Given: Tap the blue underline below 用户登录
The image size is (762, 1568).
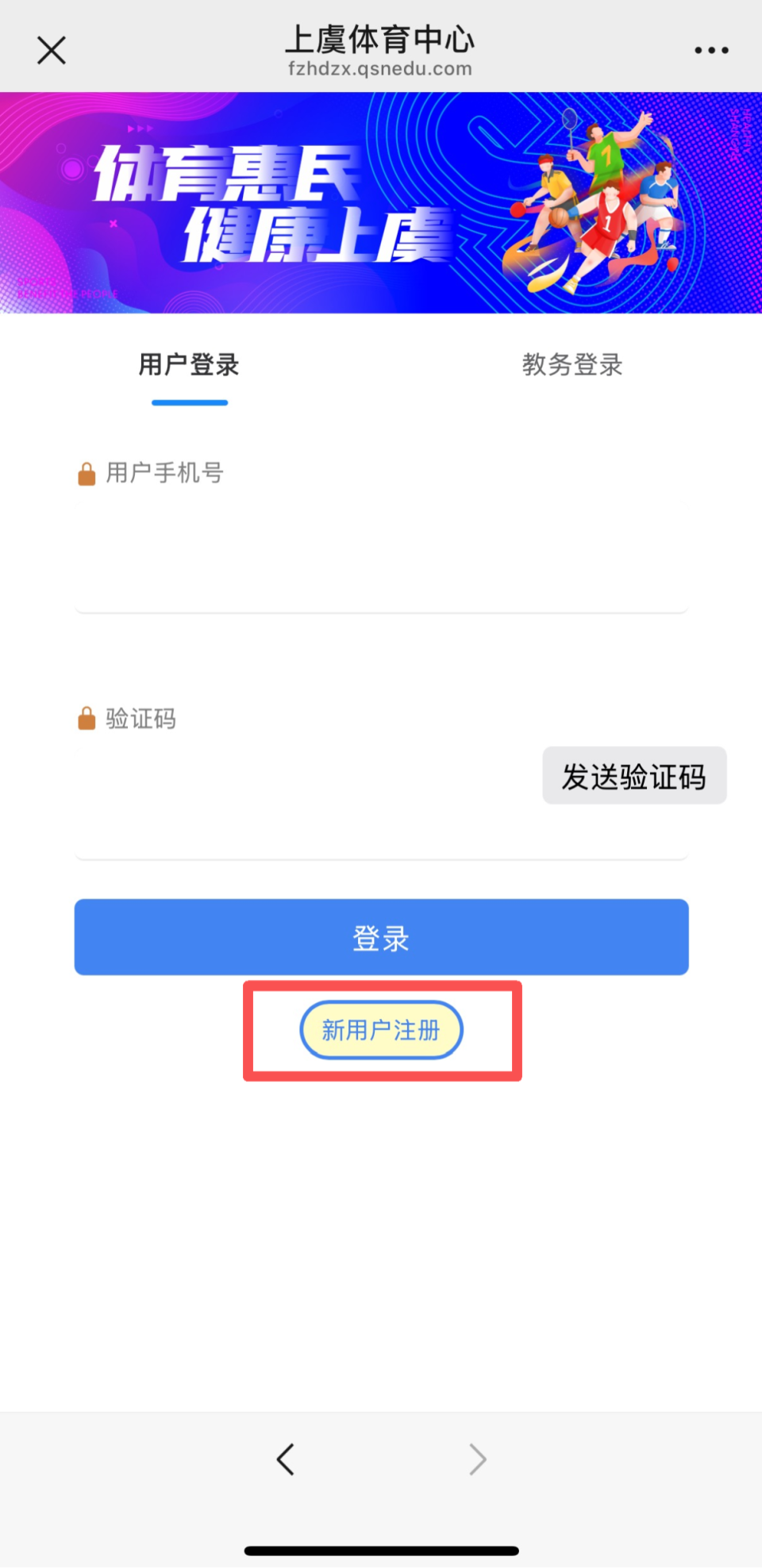Looking at the screenshot, I should coord(189,403).
